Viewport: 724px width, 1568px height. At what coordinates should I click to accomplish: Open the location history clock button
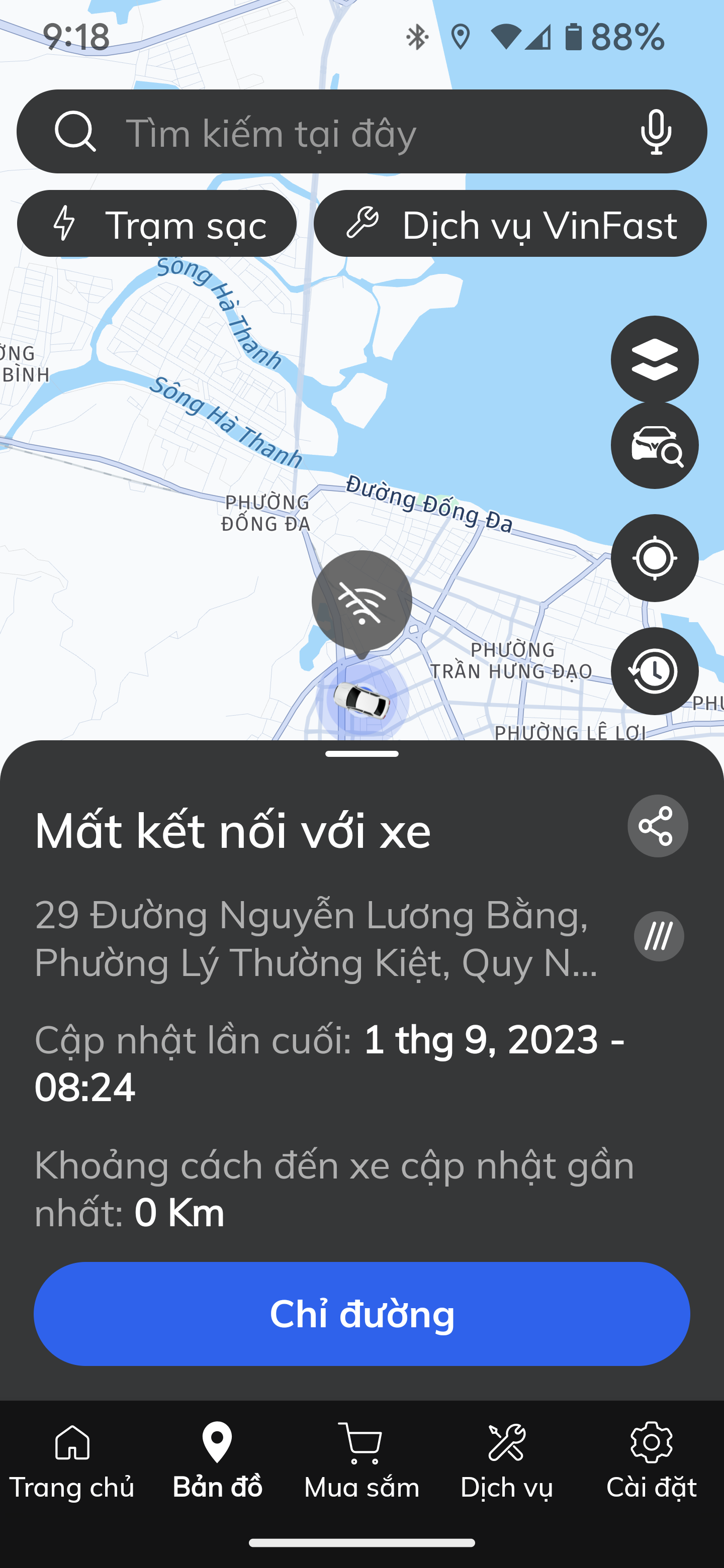click(654, 671)
